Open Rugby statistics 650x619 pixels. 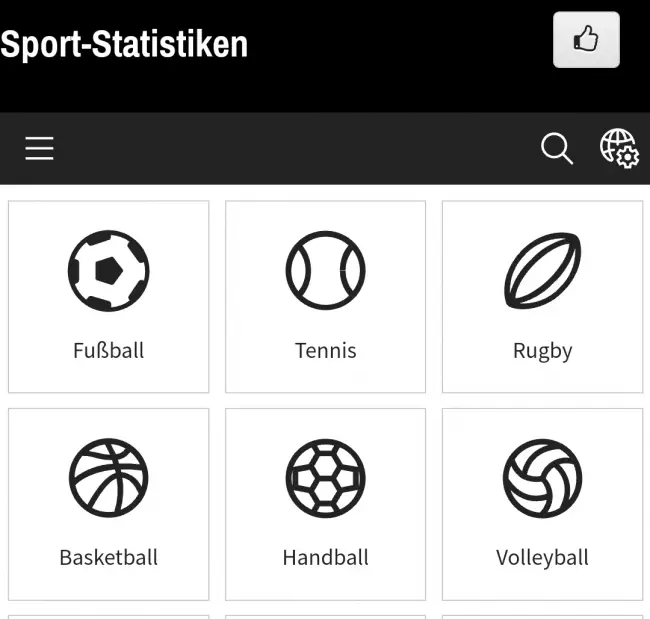(542, 297)
